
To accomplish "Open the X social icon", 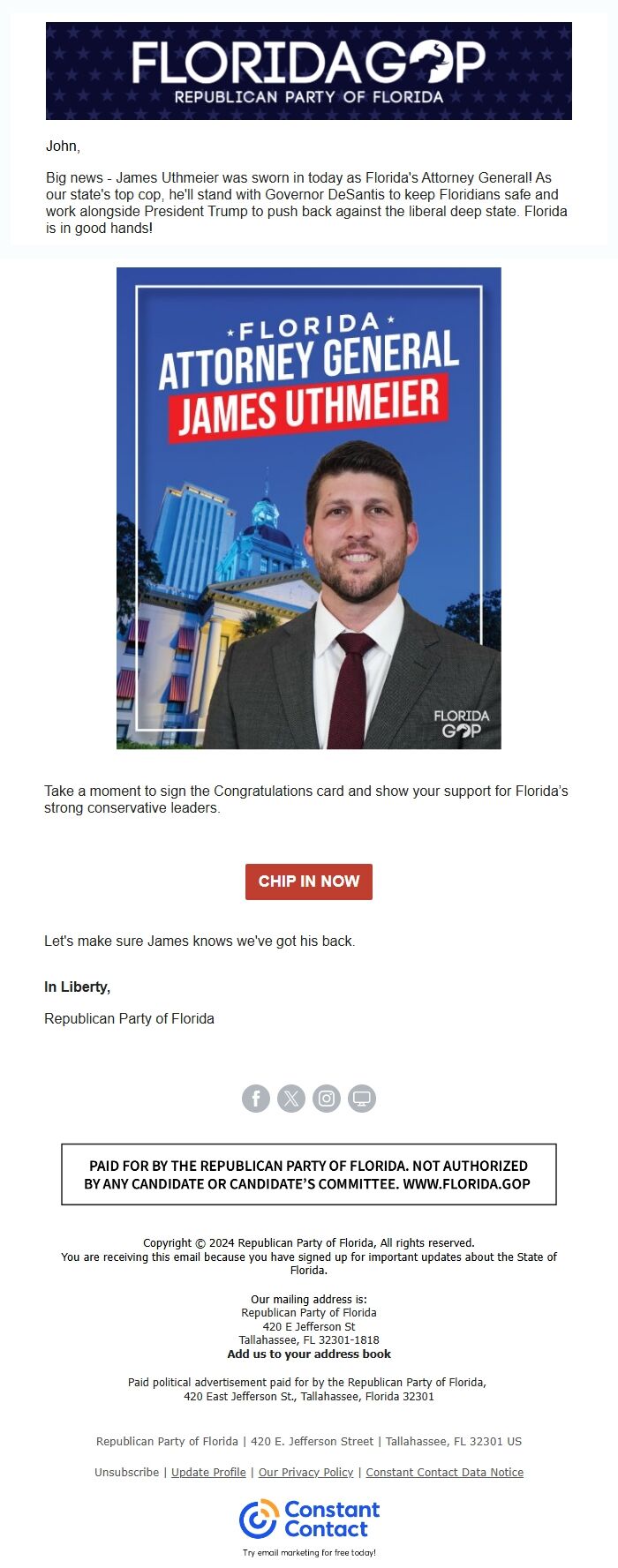I will pos(291,1099).
